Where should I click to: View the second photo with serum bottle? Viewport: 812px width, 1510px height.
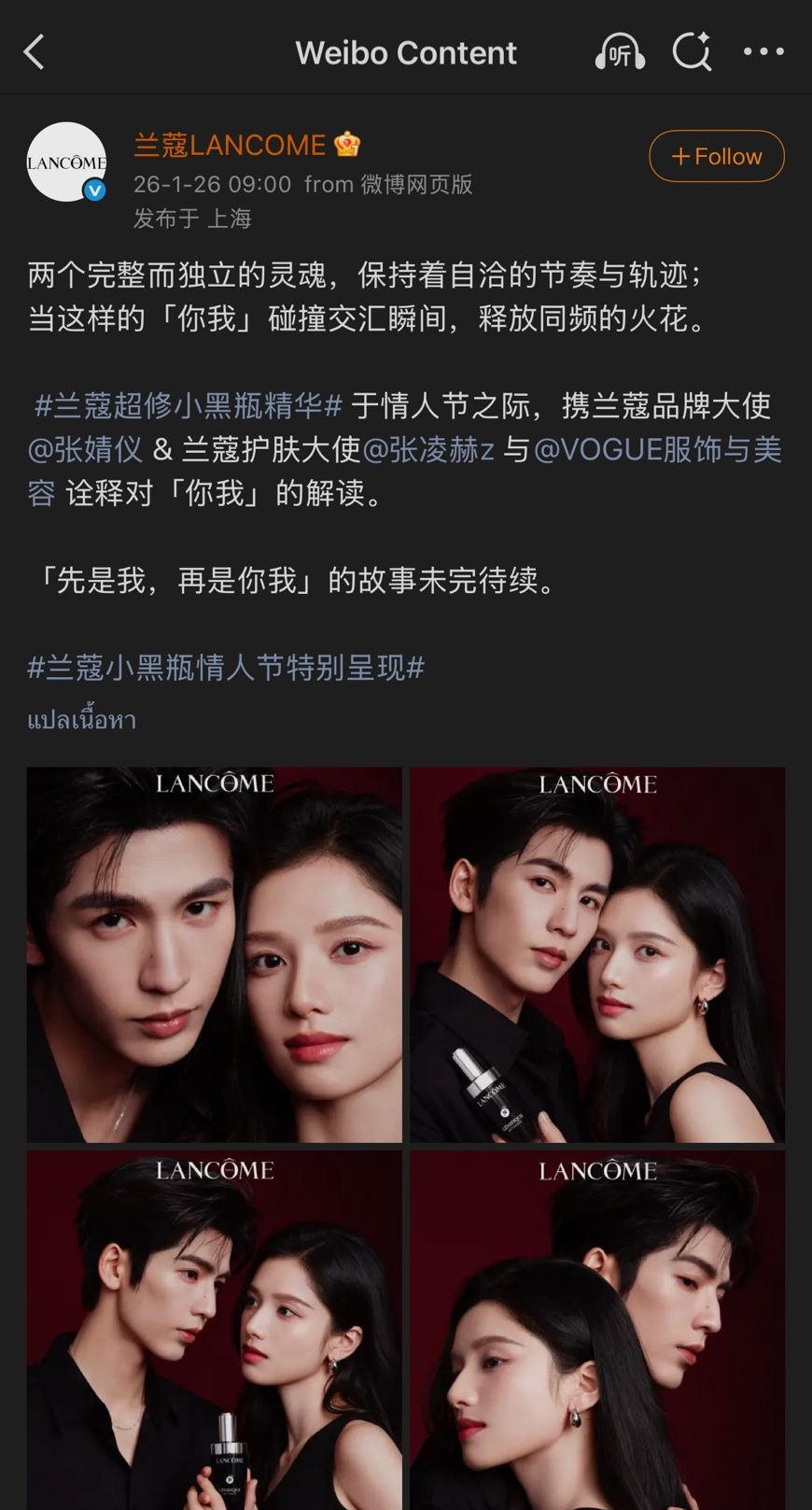click(x=597, y=954)
